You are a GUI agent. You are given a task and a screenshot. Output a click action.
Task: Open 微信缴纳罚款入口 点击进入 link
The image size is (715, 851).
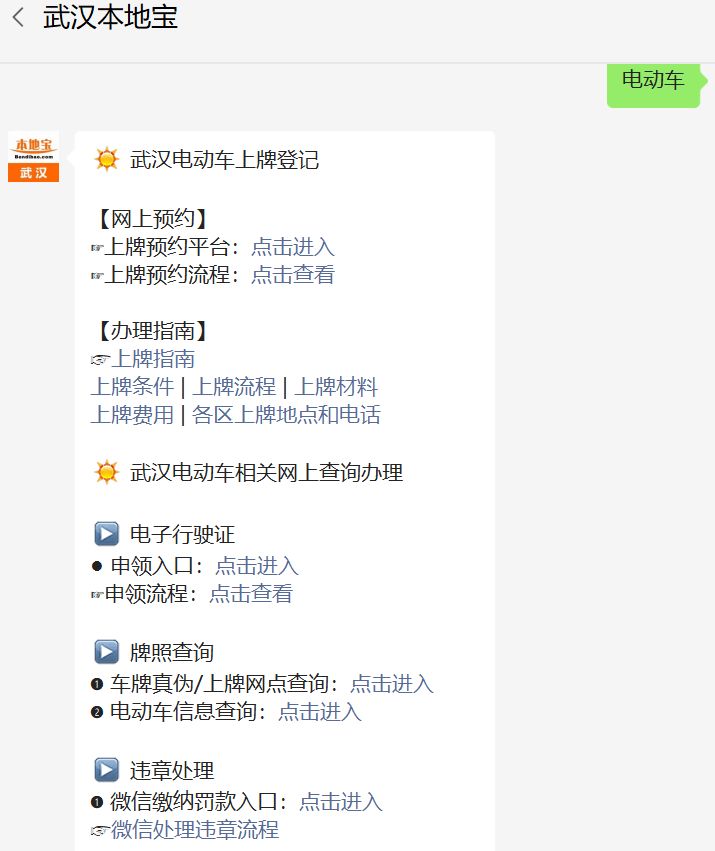(x=340, y=802)
